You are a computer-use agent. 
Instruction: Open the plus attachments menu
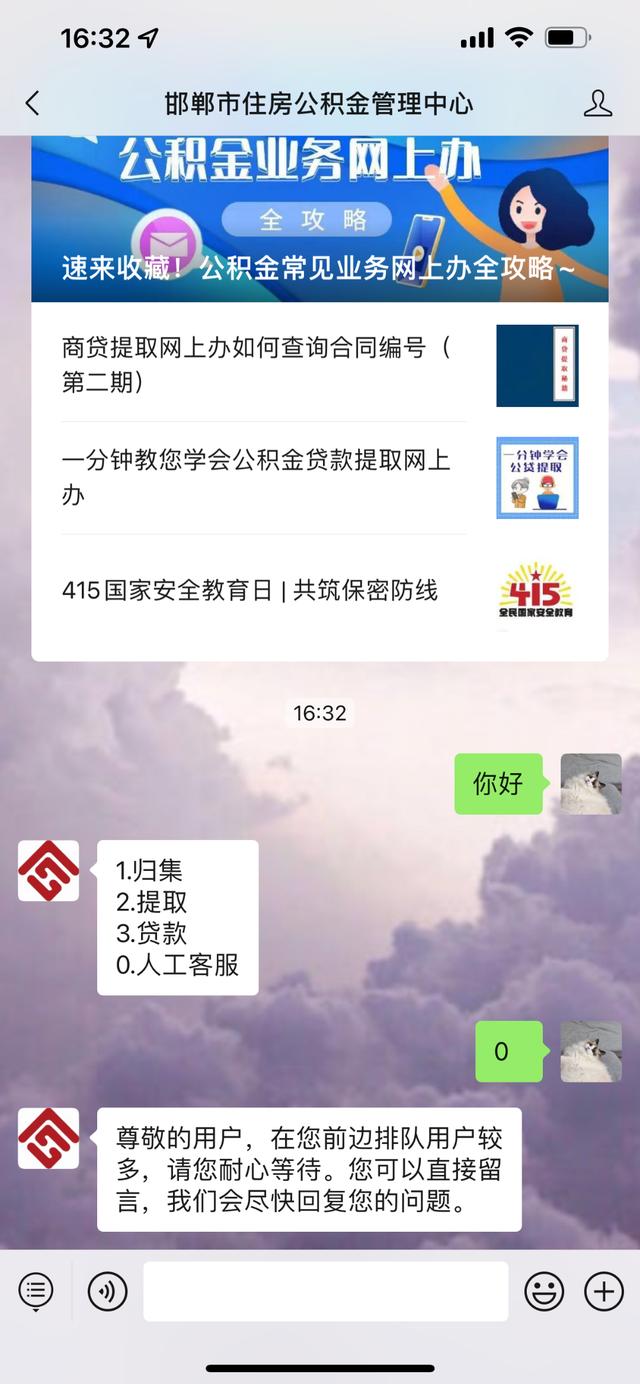coord(603,1291)
